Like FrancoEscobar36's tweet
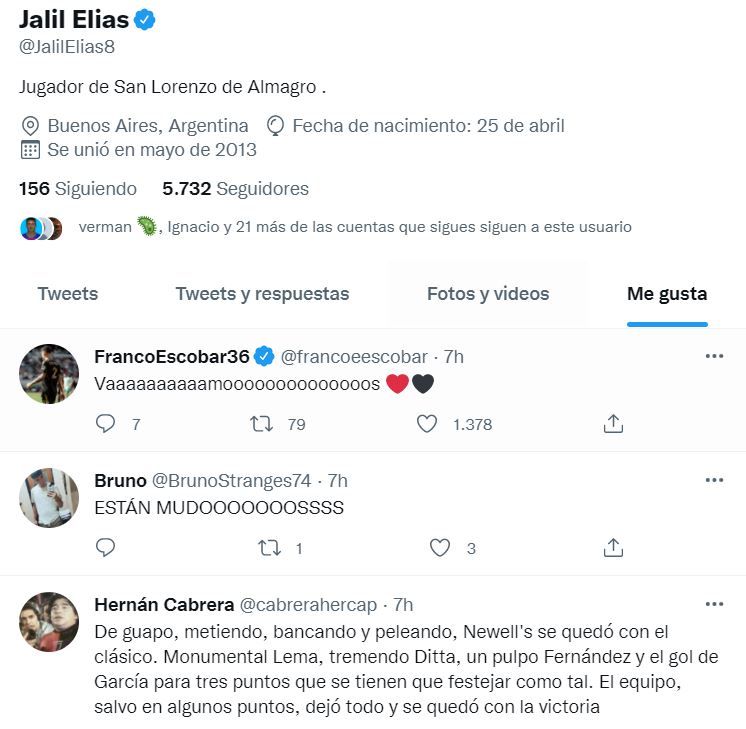The height and width of the screenshot is (729, 746). point(427,424)
